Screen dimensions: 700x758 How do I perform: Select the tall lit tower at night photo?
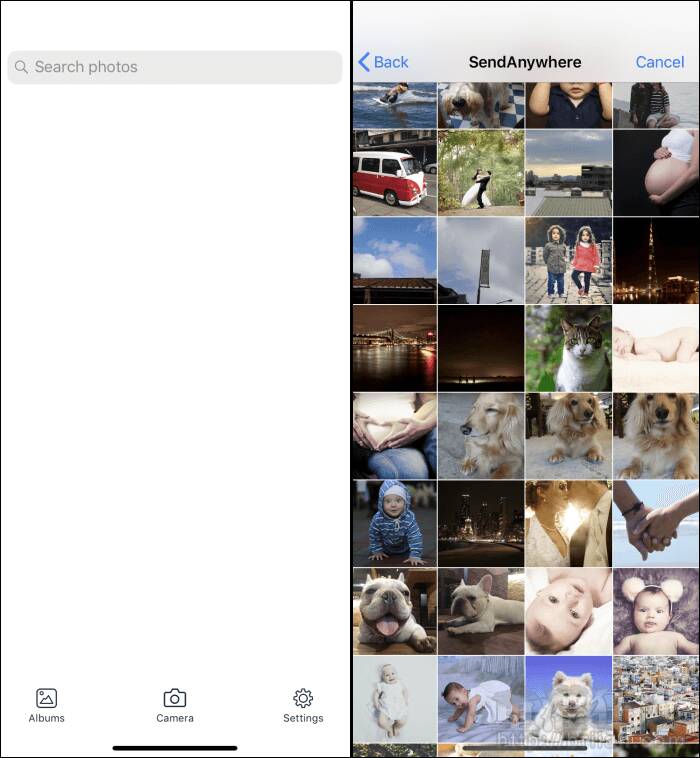(656, 260)
